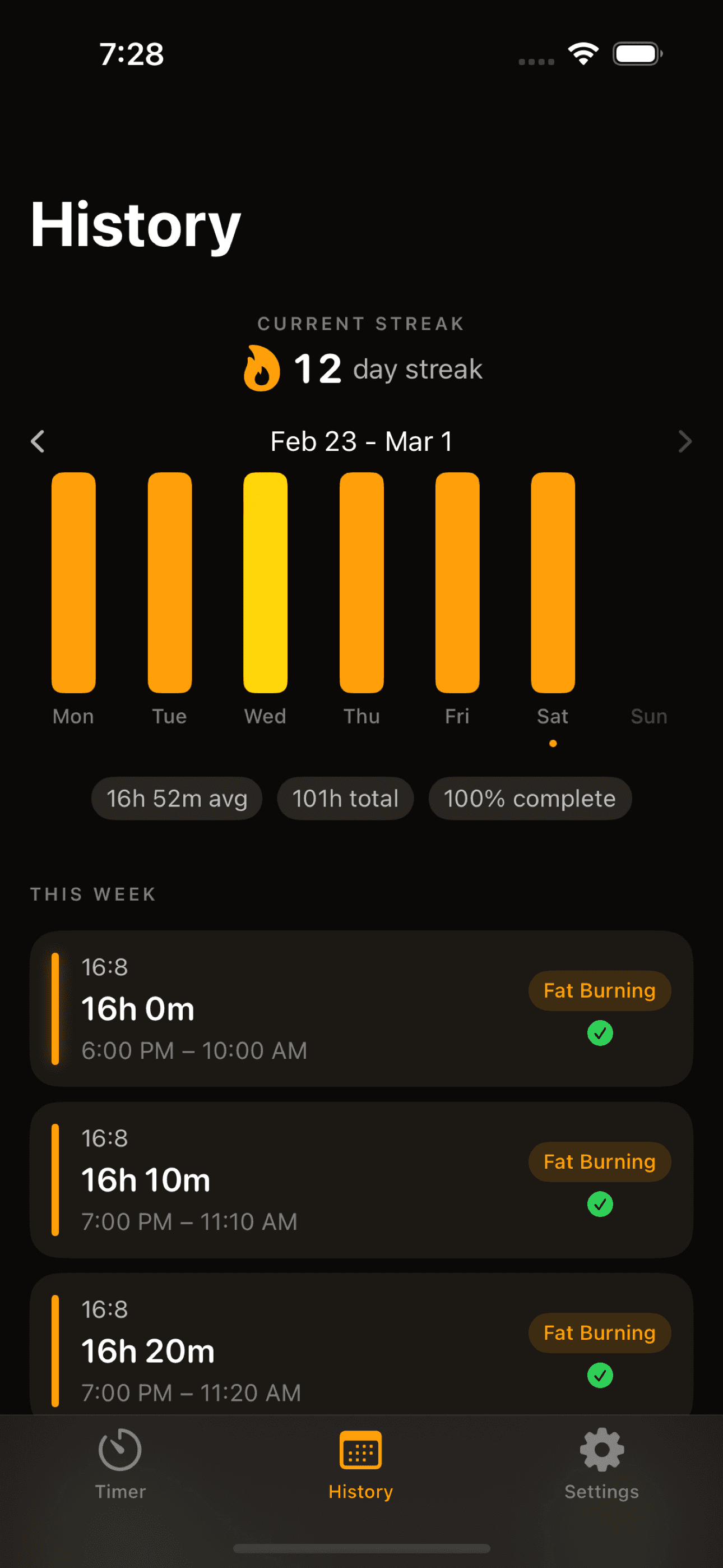
Task: Expand the Feb 23 - Mar 1 date header
Action: point(361,441)
